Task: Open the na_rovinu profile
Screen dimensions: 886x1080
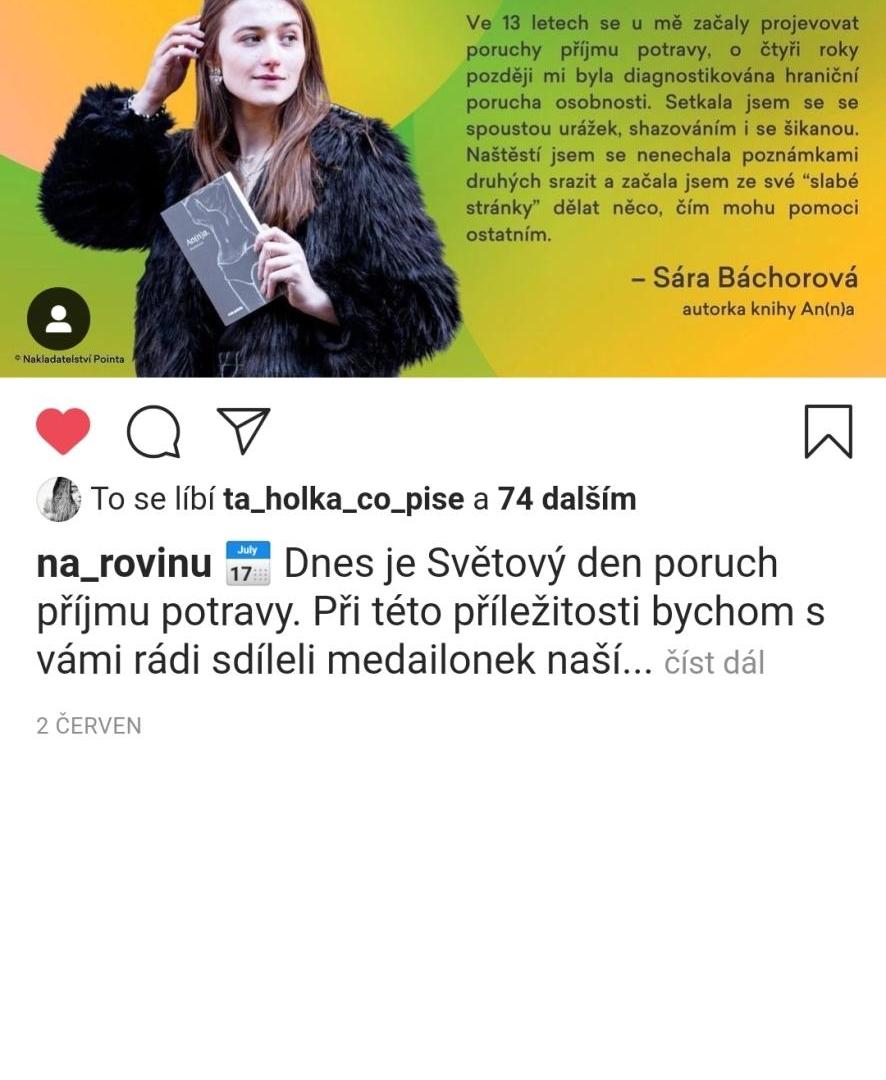Action: point(124,564)
